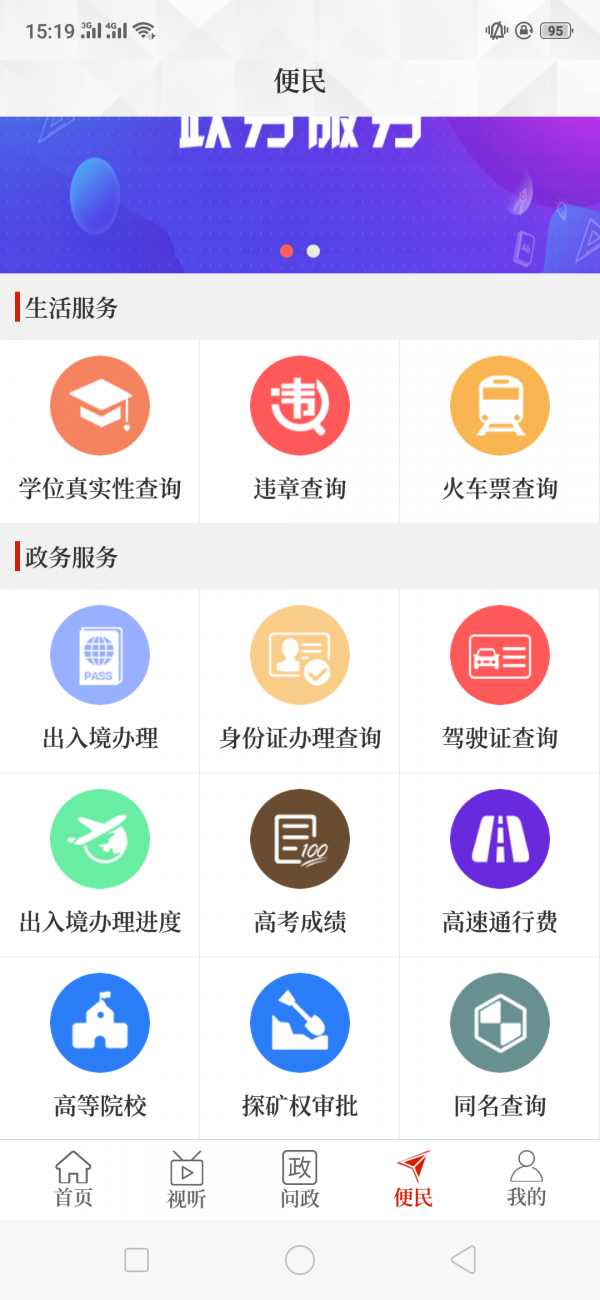
Task: Select 高等院校 universities item
Action: pos(100,1048)
